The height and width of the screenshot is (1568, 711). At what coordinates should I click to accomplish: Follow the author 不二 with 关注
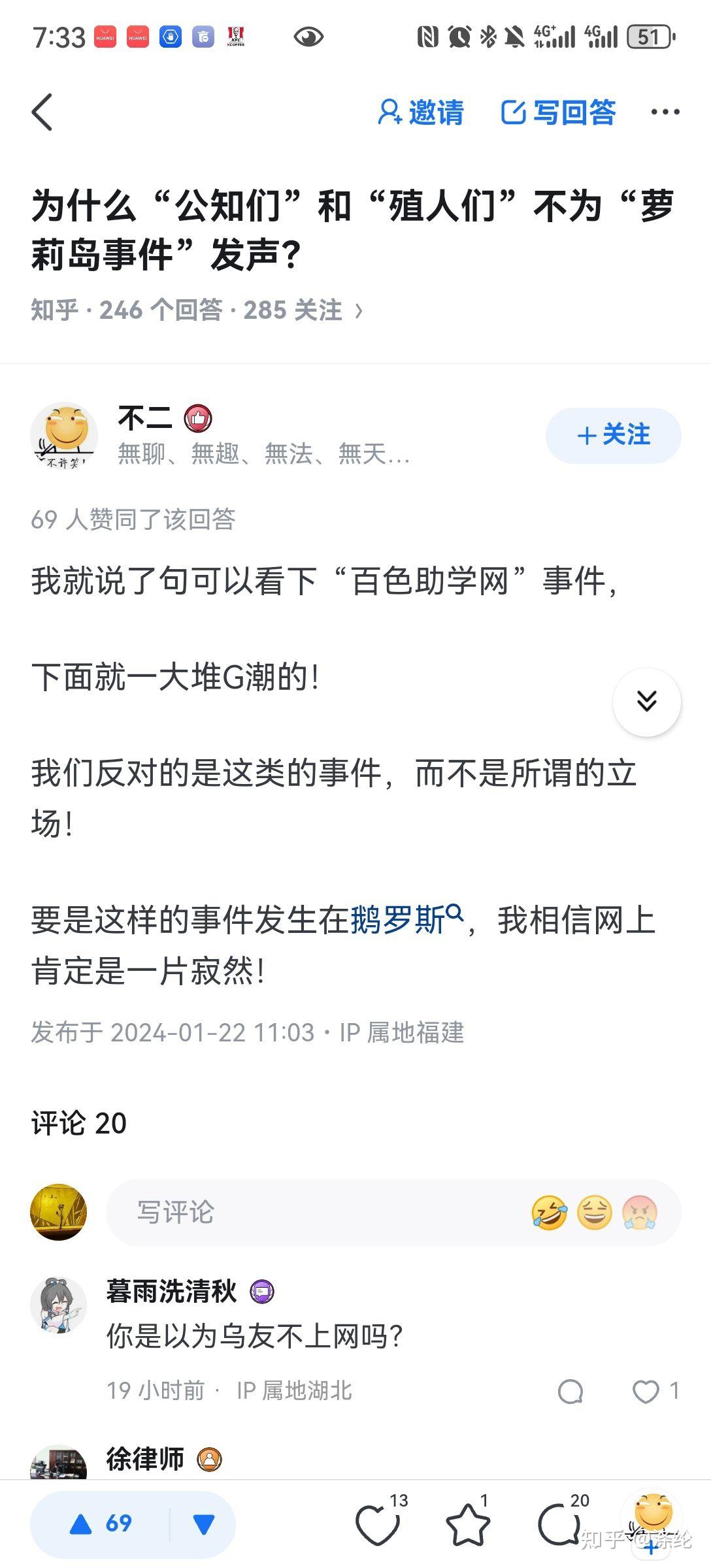coord(613,435)
